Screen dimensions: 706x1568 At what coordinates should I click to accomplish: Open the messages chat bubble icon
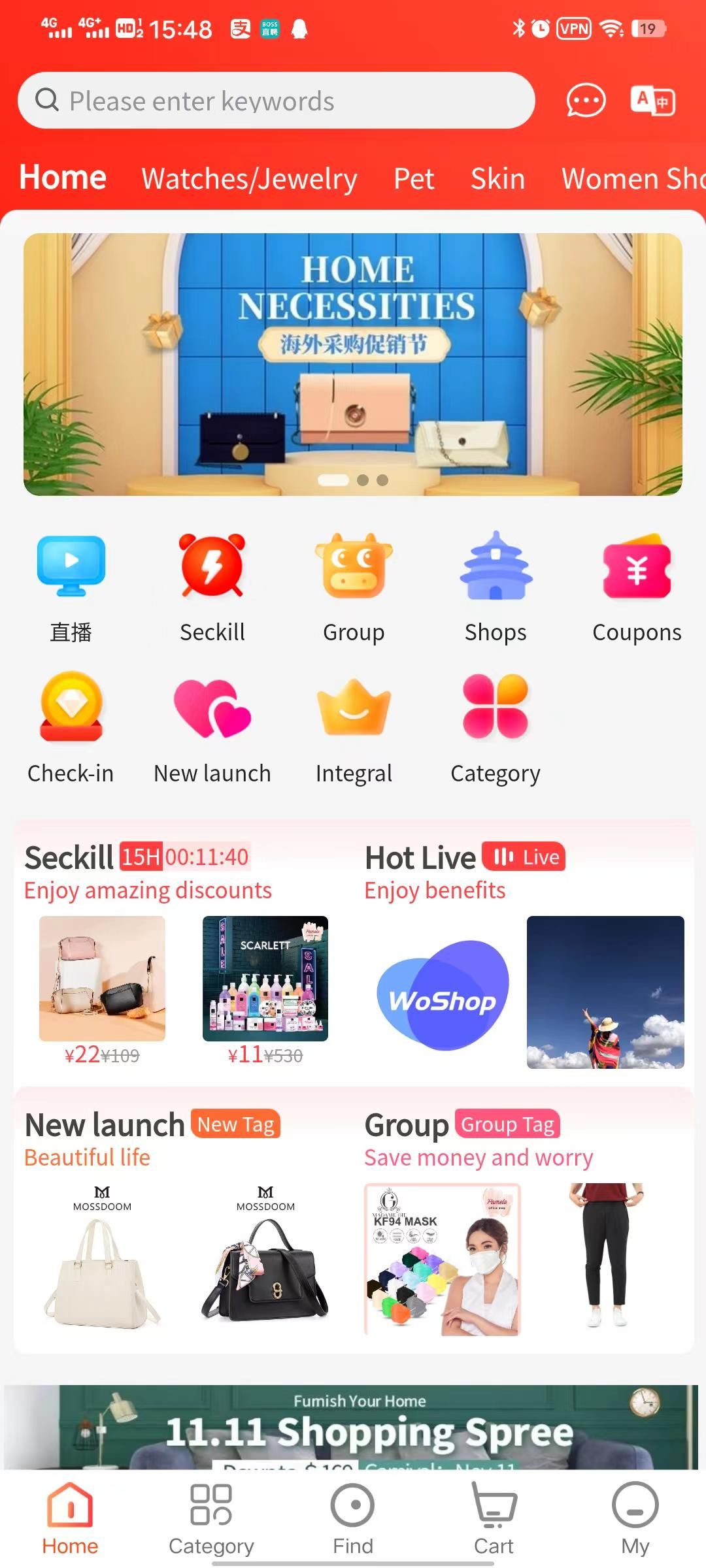(x=585, y=101)
